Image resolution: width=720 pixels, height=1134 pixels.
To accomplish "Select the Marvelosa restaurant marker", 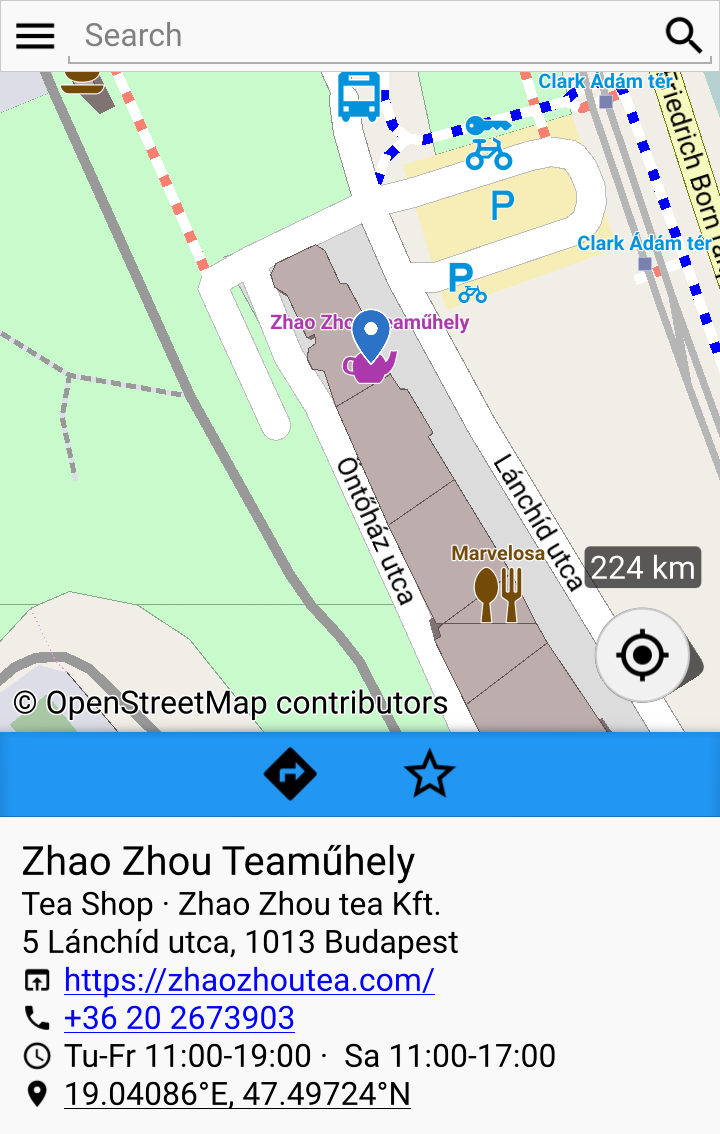I will tap(498, 594).
